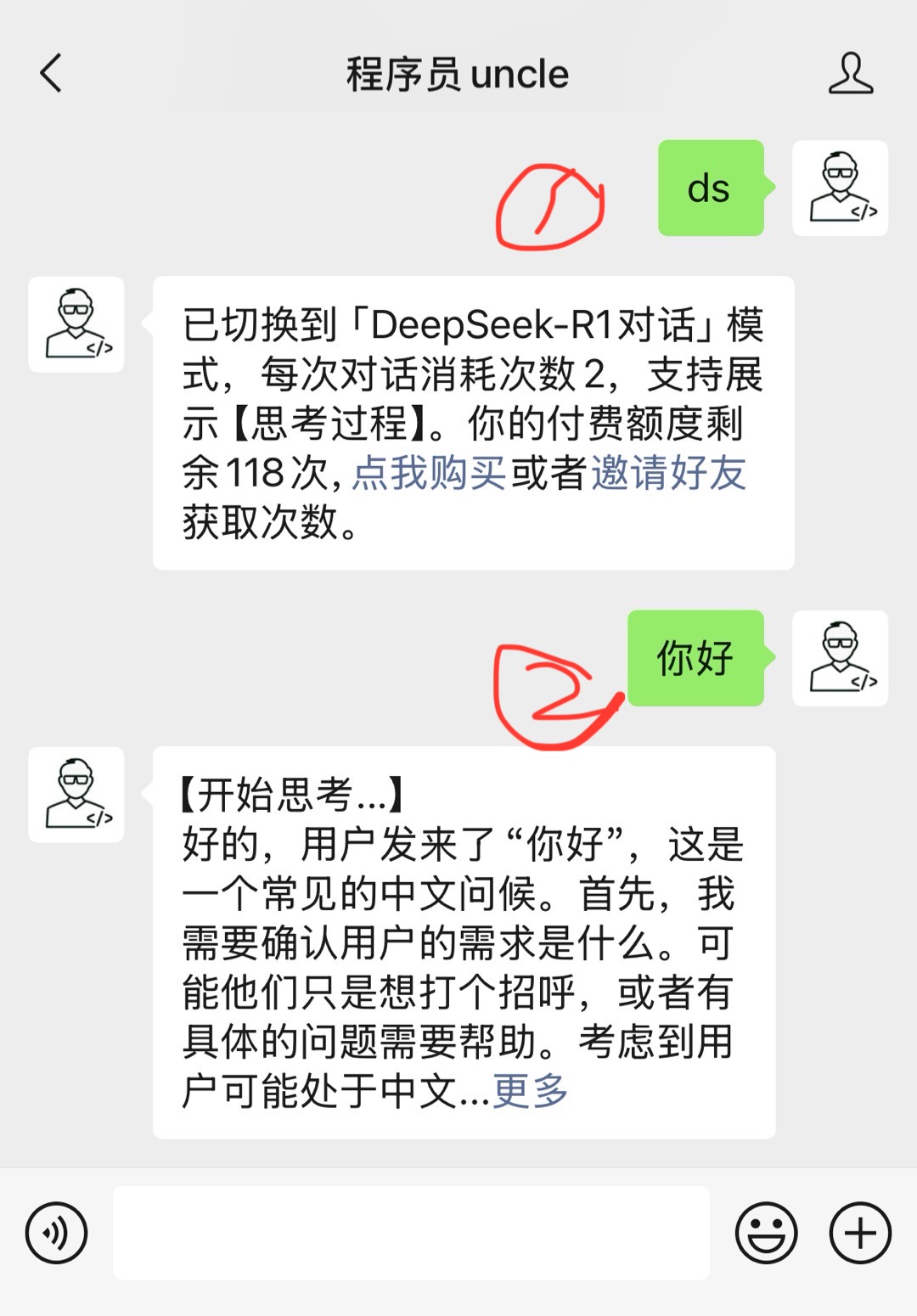Switch to voice input

pyautogui.click(x=56, y=1233)
